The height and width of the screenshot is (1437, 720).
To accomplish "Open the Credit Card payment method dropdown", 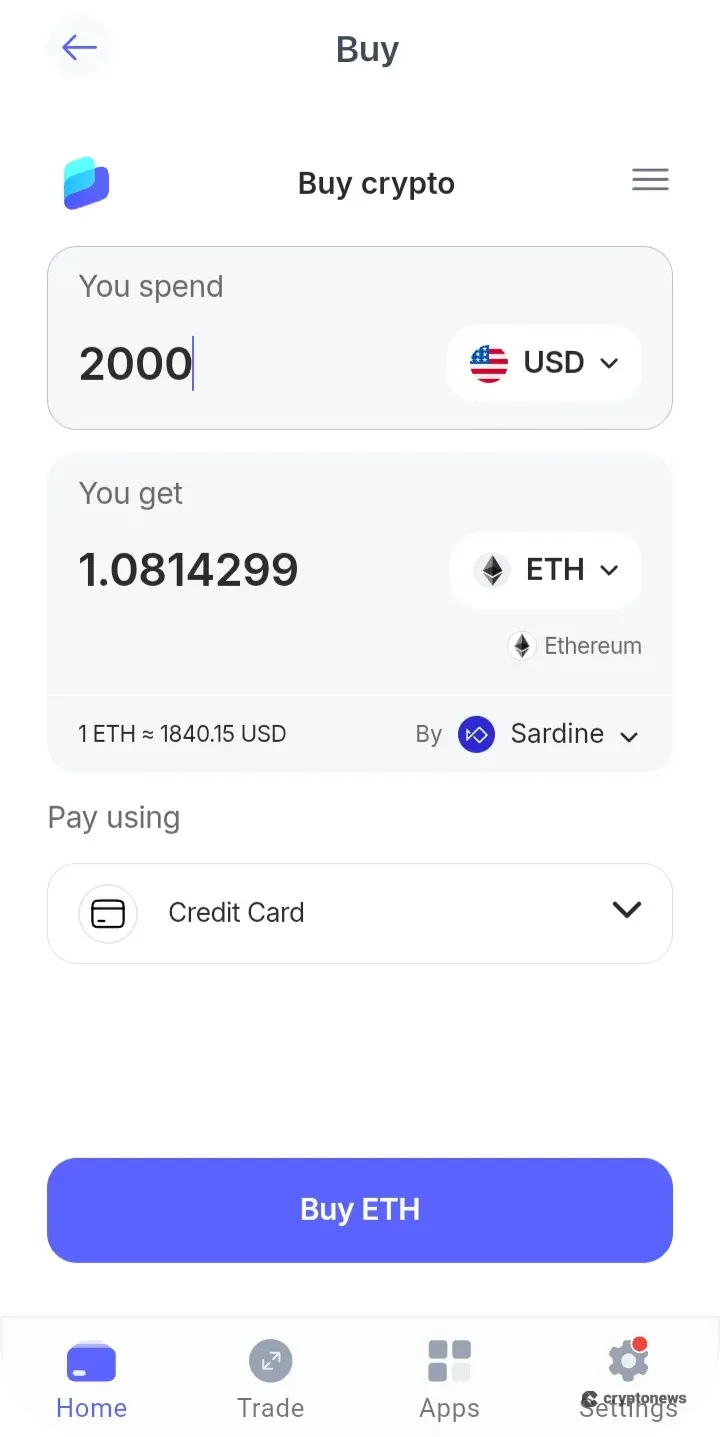I will tap(627, 911).
